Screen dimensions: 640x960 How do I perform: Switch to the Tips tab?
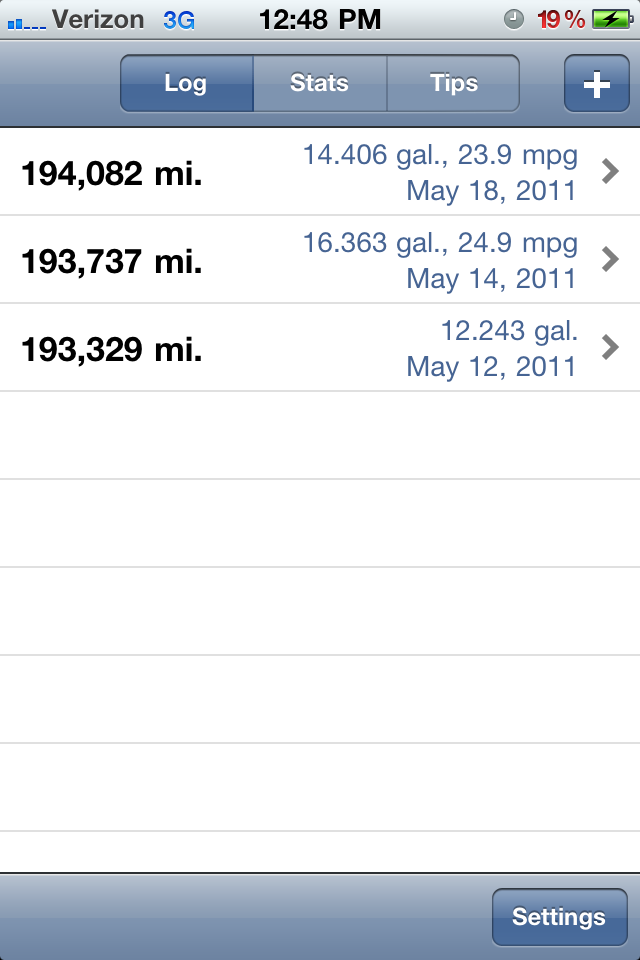tap(453, 84)
